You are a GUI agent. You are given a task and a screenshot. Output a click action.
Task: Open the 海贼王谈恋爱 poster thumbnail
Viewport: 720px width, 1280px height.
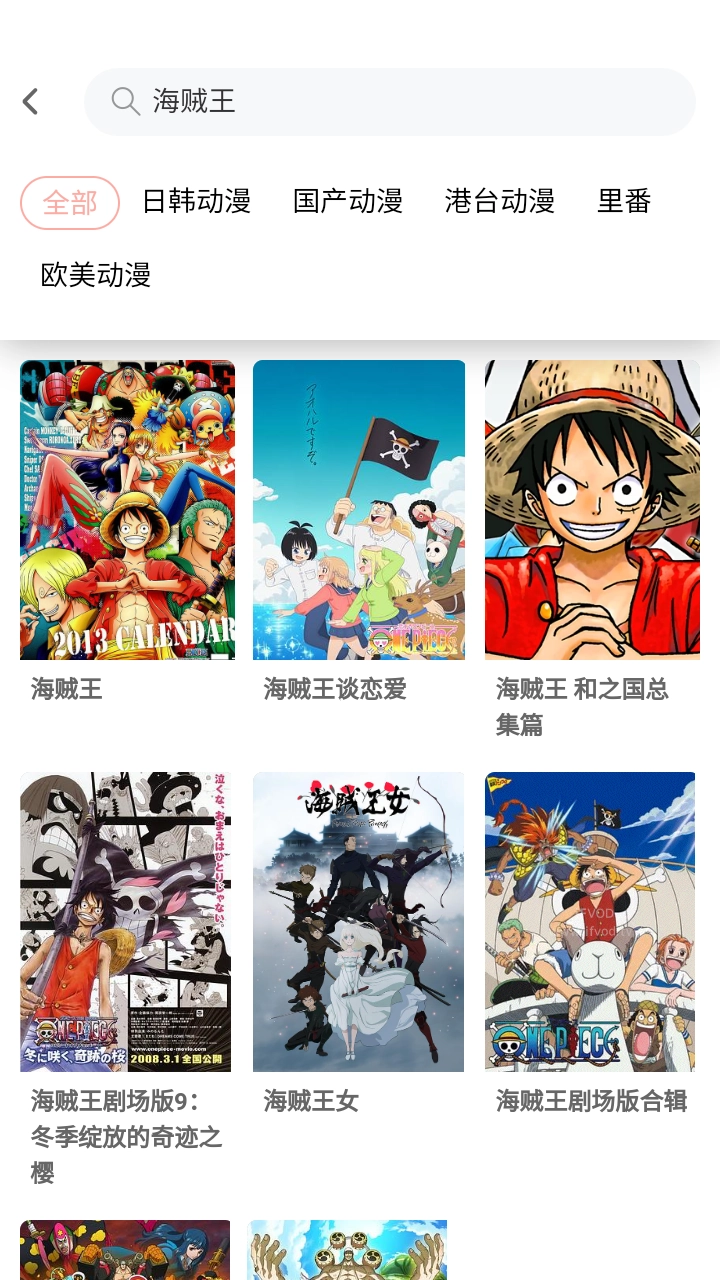coord(358,510)
